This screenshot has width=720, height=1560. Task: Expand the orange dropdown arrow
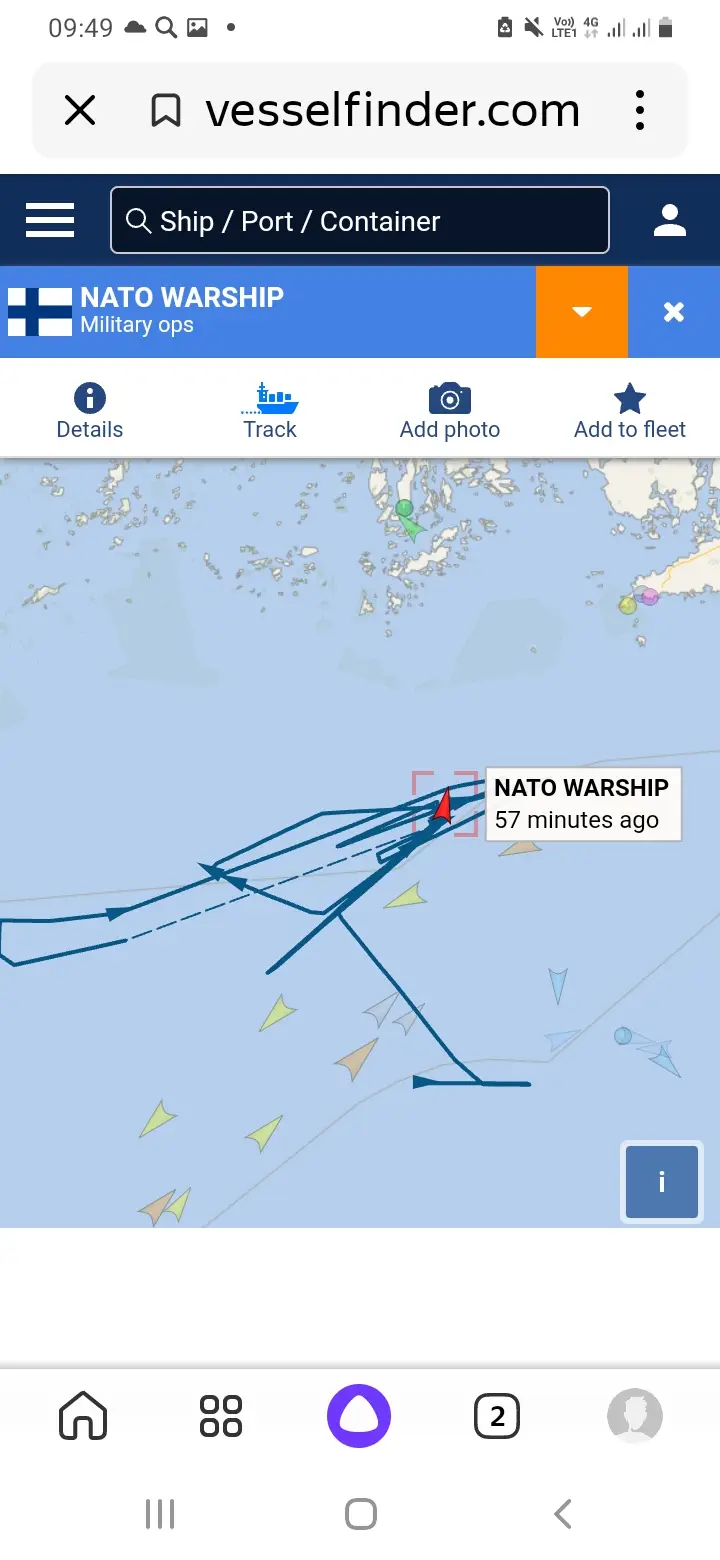(x=582, y=312)
